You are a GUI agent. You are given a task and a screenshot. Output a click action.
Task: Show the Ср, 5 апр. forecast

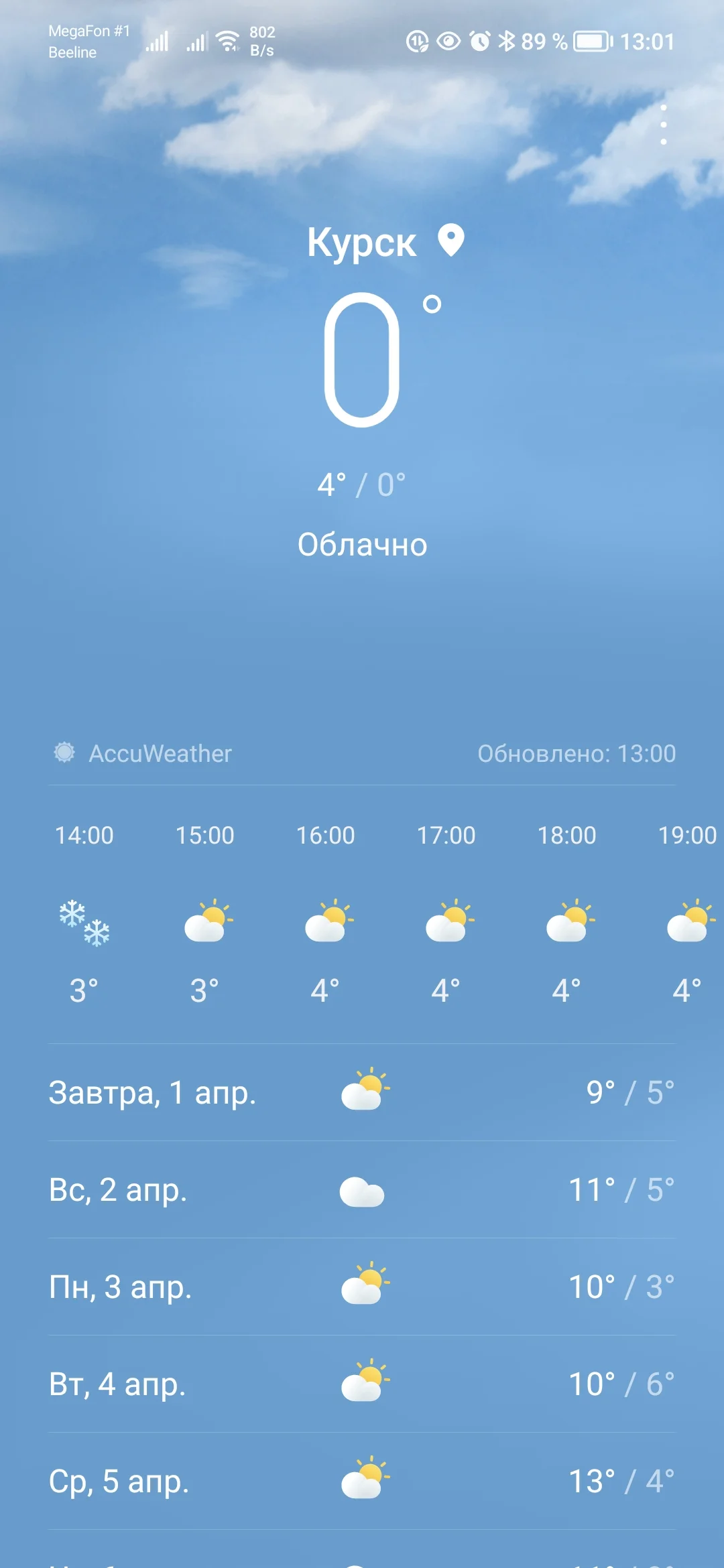361,1481
